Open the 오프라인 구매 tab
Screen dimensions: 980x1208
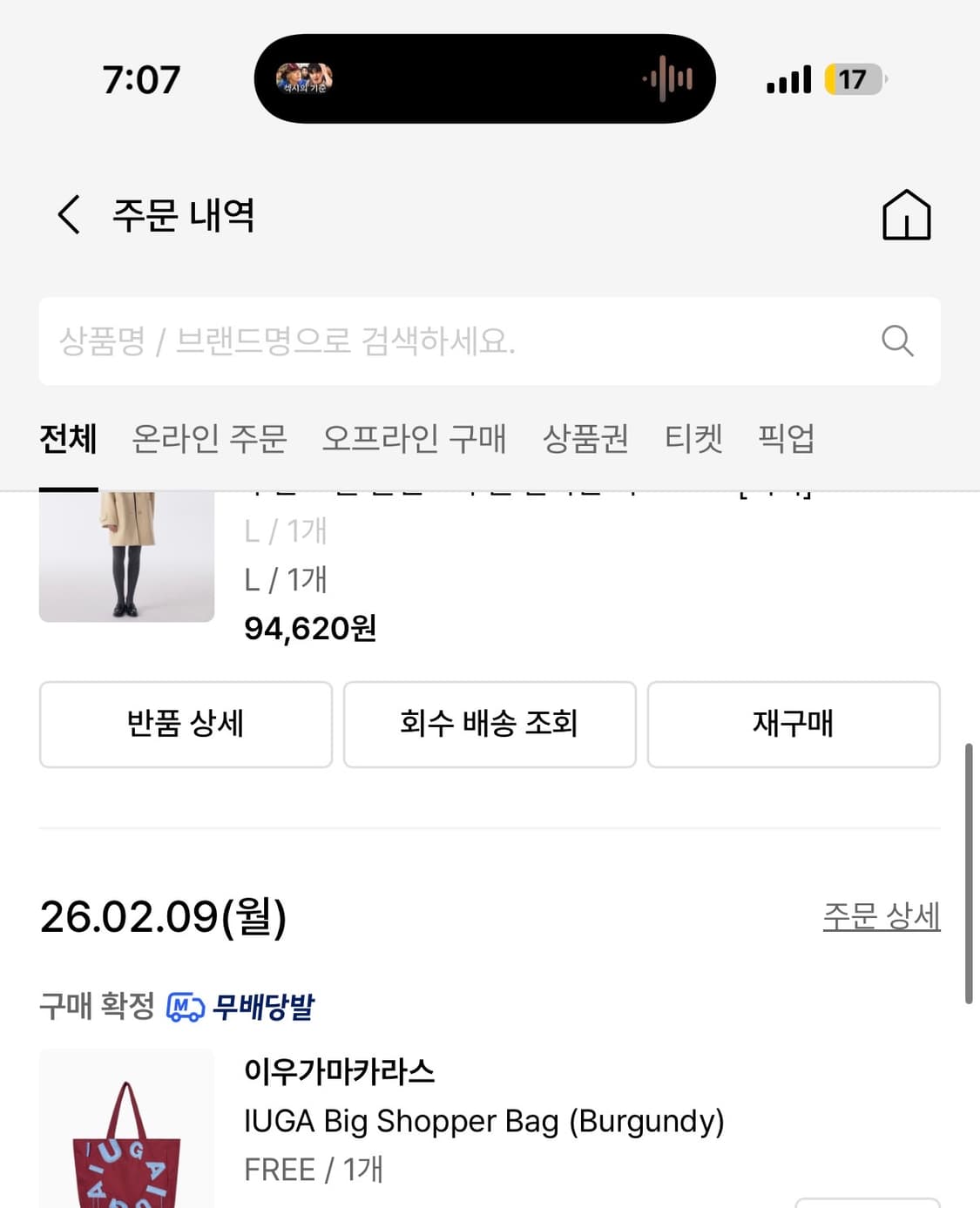coord(416,440)
